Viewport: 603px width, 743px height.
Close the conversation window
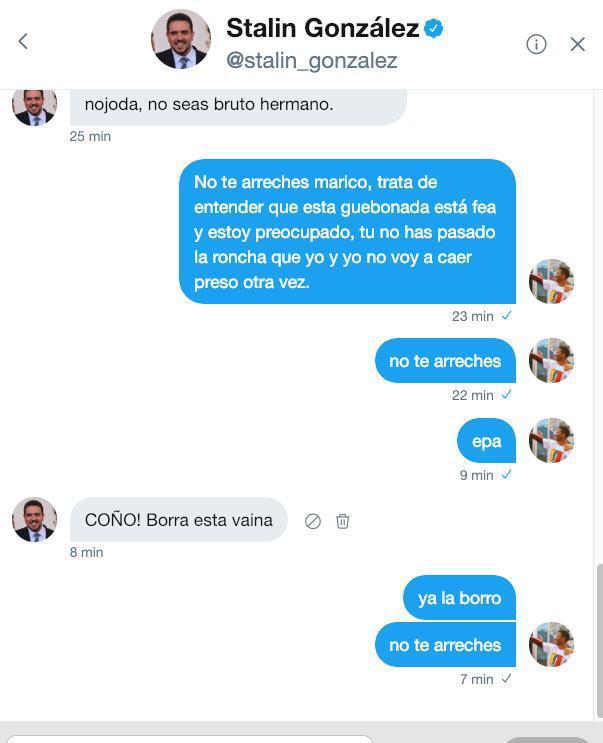coord(577,44)
